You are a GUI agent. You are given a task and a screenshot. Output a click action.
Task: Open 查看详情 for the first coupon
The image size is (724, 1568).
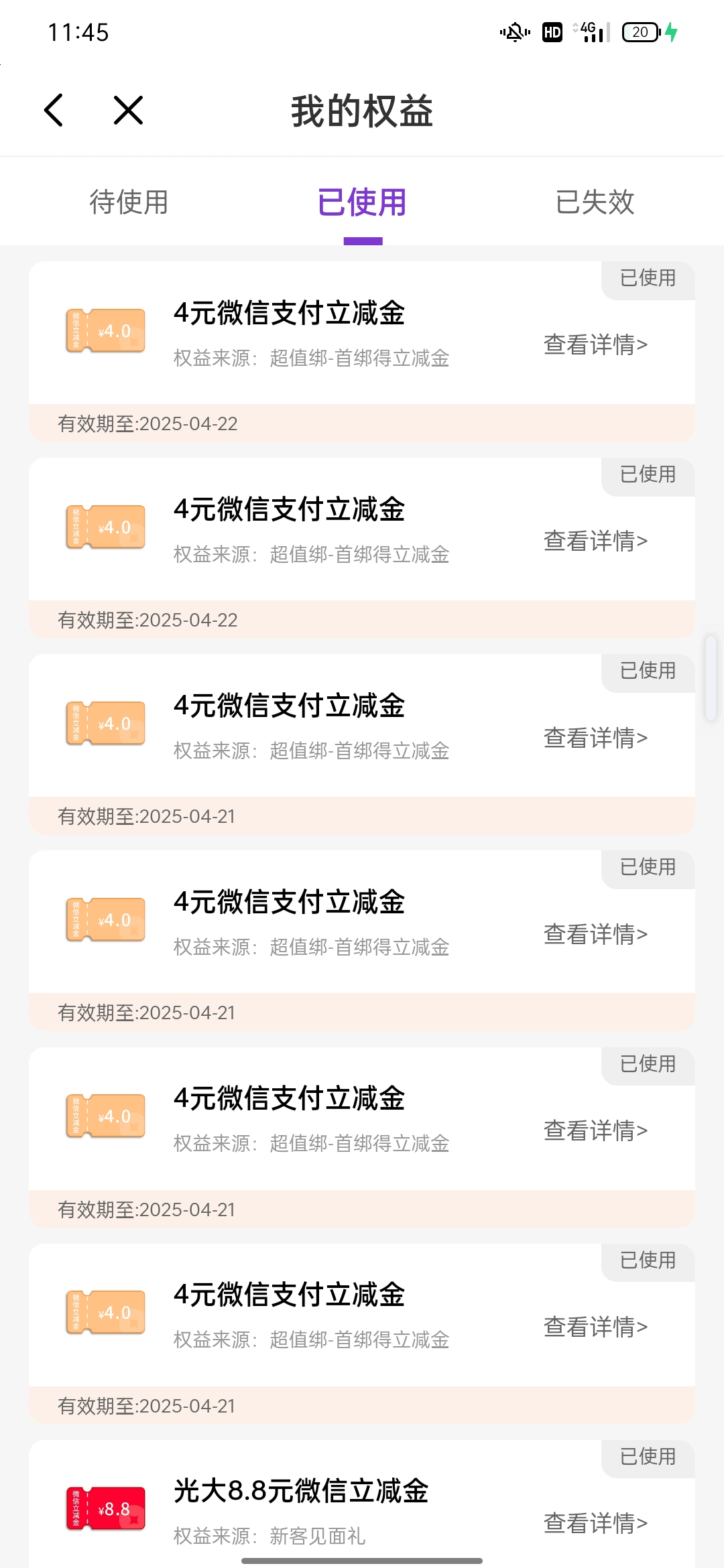595,344
